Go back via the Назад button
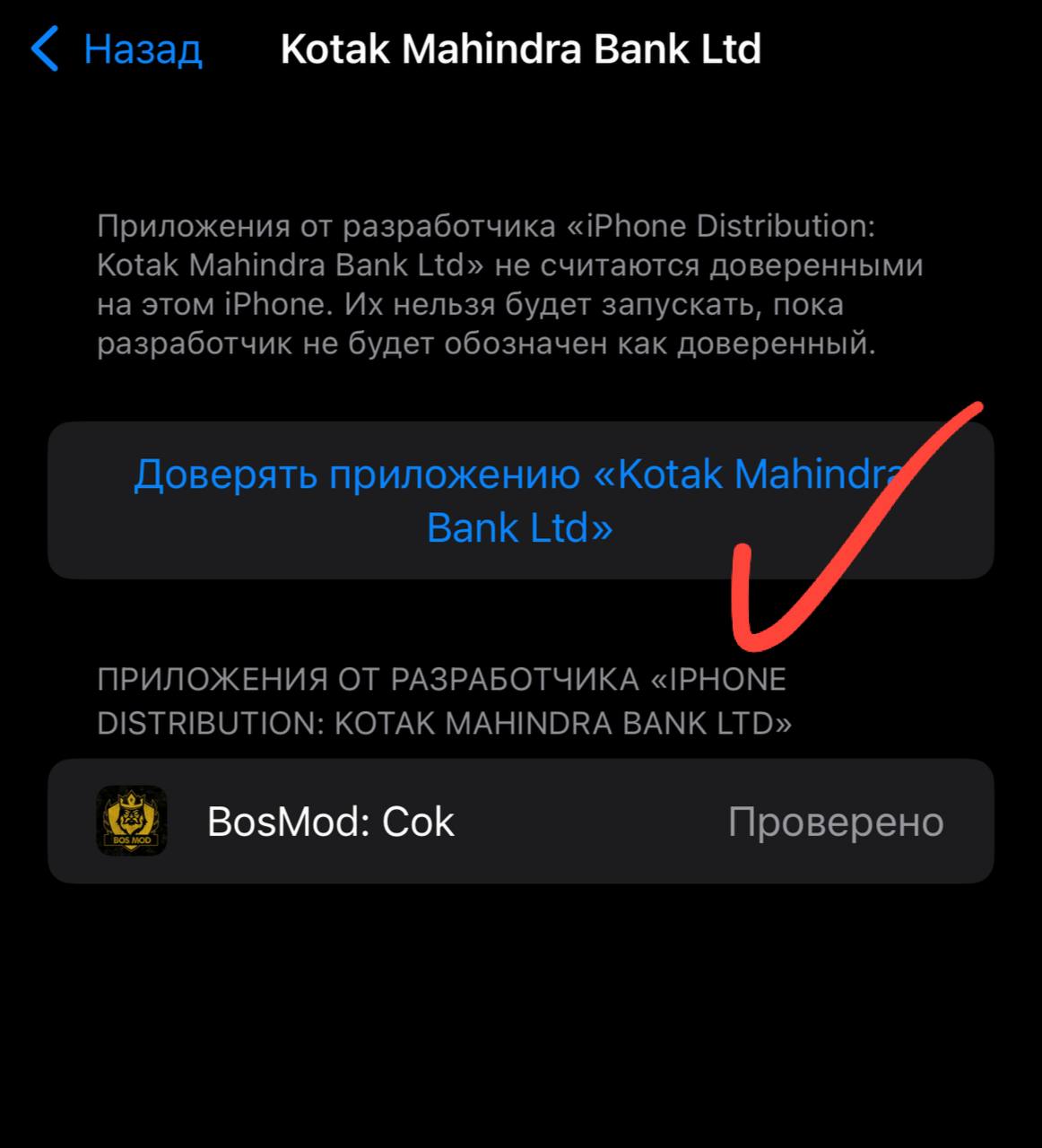This screenshot has height=1148, width=1042. tap(118, 48)
